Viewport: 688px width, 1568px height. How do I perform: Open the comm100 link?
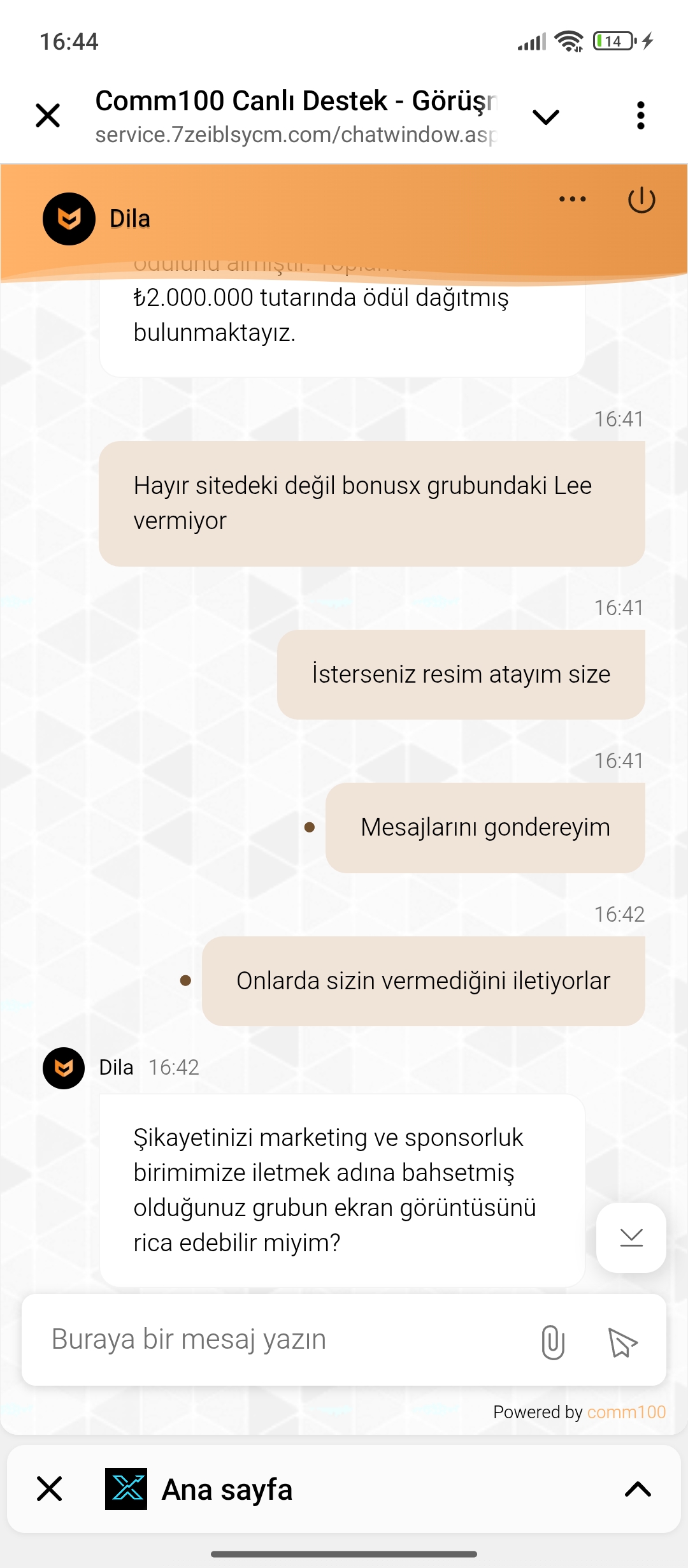626,1412
